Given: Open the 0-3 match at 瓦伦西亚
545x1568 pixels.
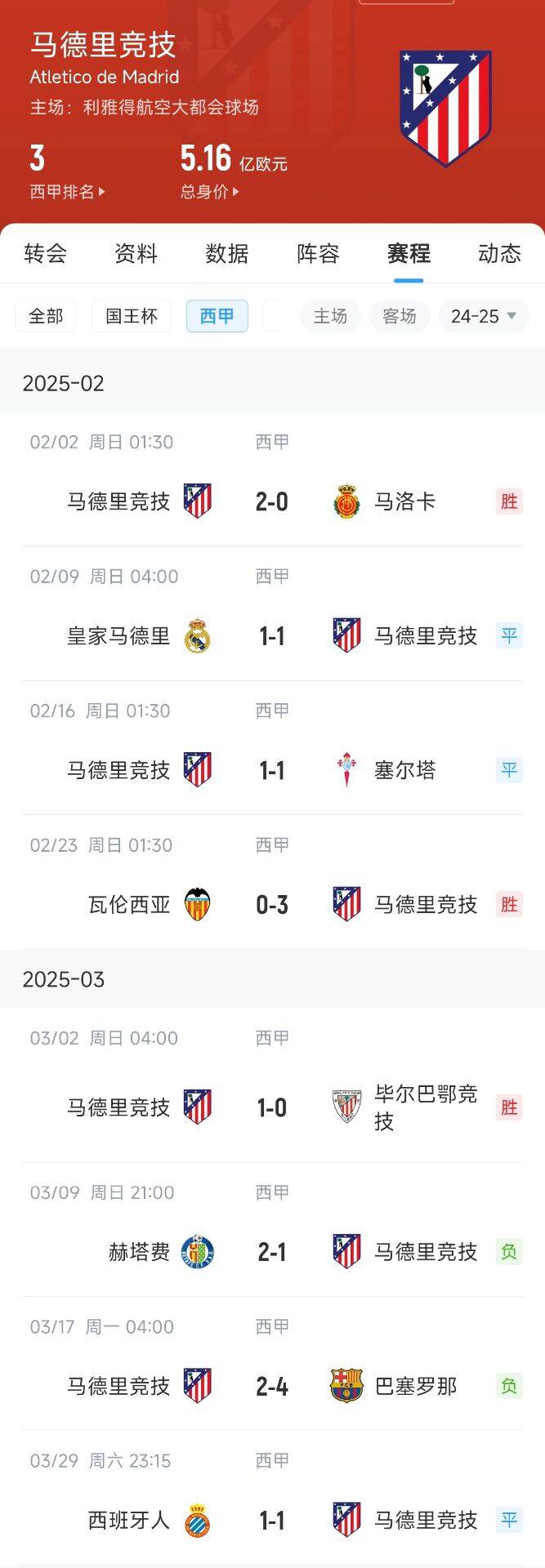Looking at the screenshot, I should (x=272, y=905).
